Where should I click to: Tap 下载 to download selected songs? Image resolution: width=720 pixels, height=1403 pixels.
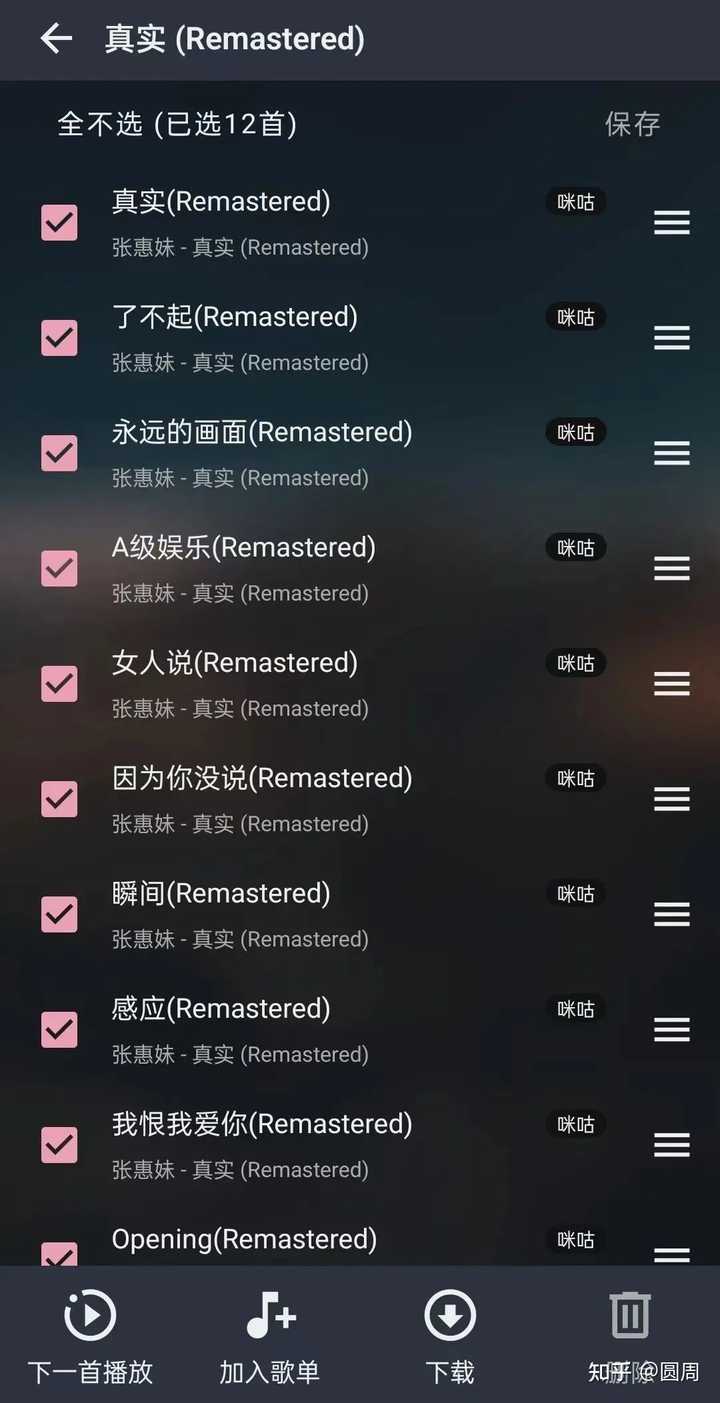coord(450,1336)
